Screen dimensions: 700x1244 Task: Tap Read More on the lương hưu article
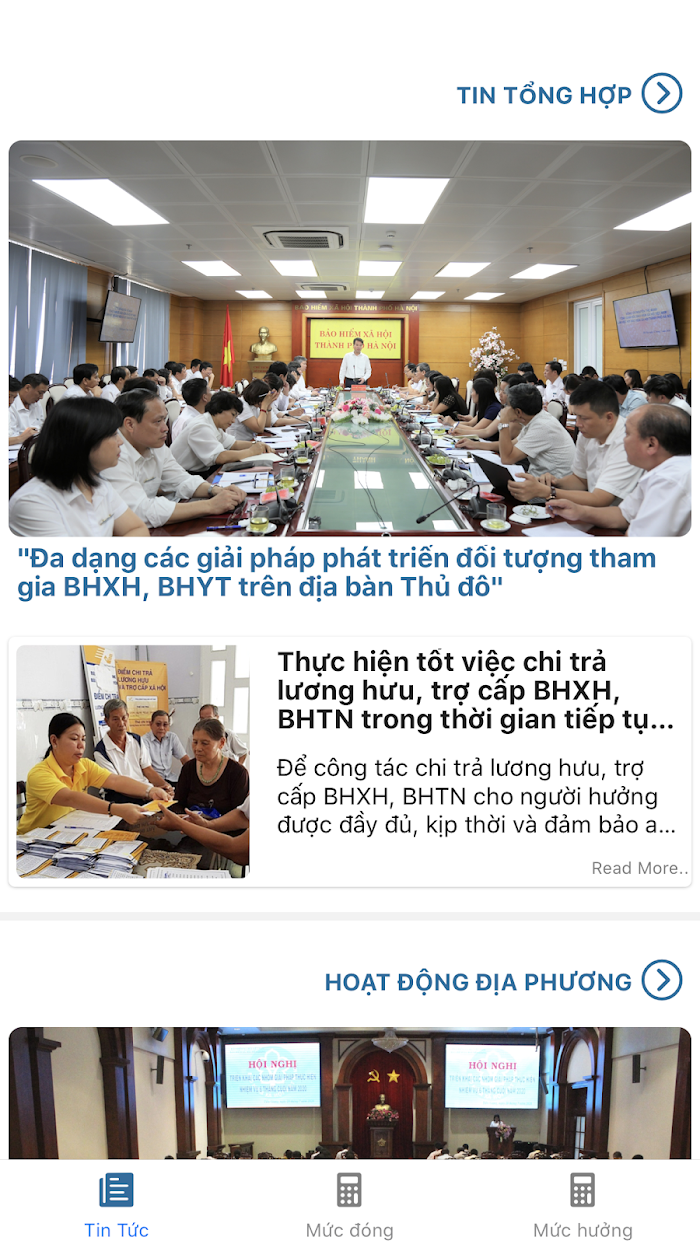tap(639, 868)
